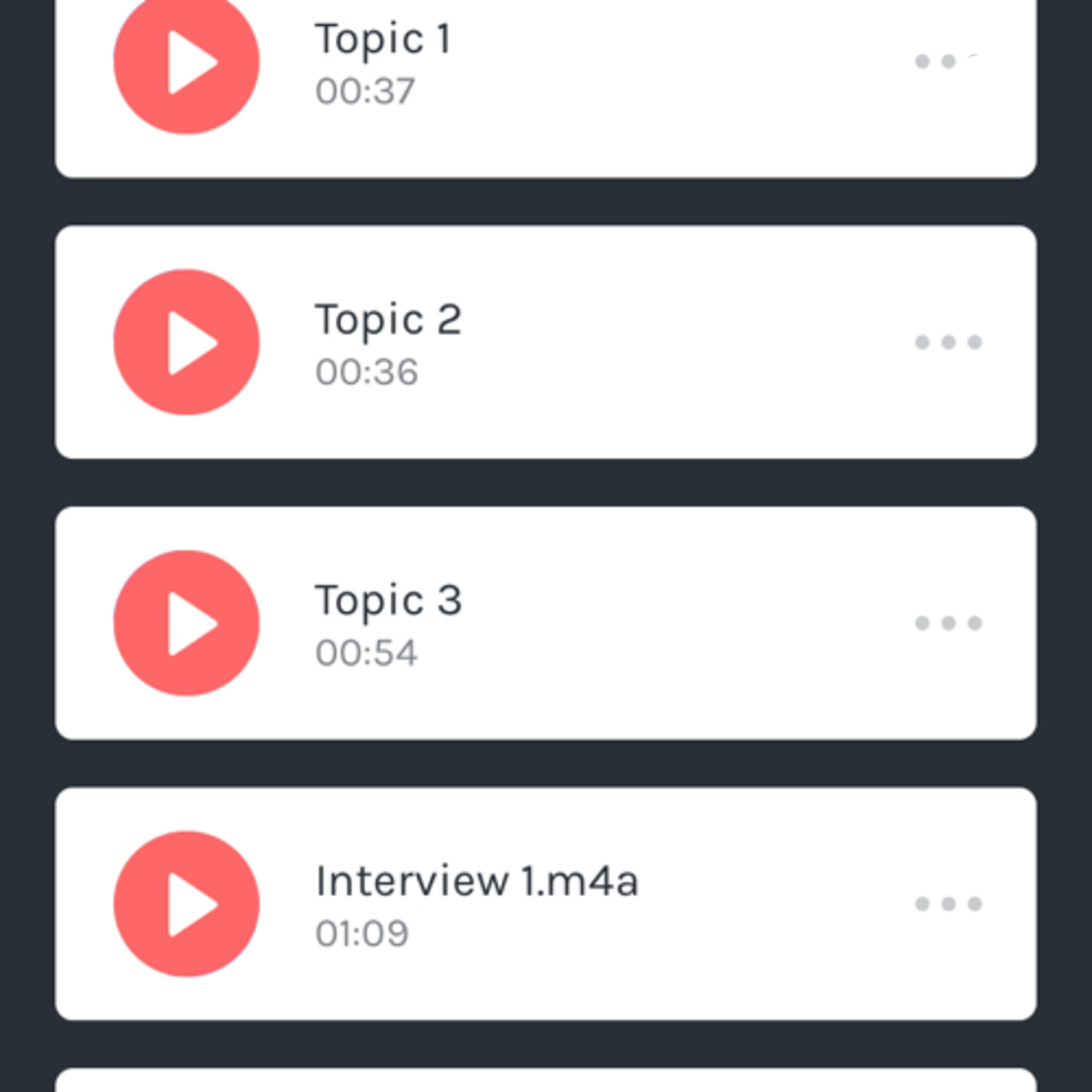Play the Interview 1.m4a recording
The image size is (1092, 1092).
click(x=186, y=904)
